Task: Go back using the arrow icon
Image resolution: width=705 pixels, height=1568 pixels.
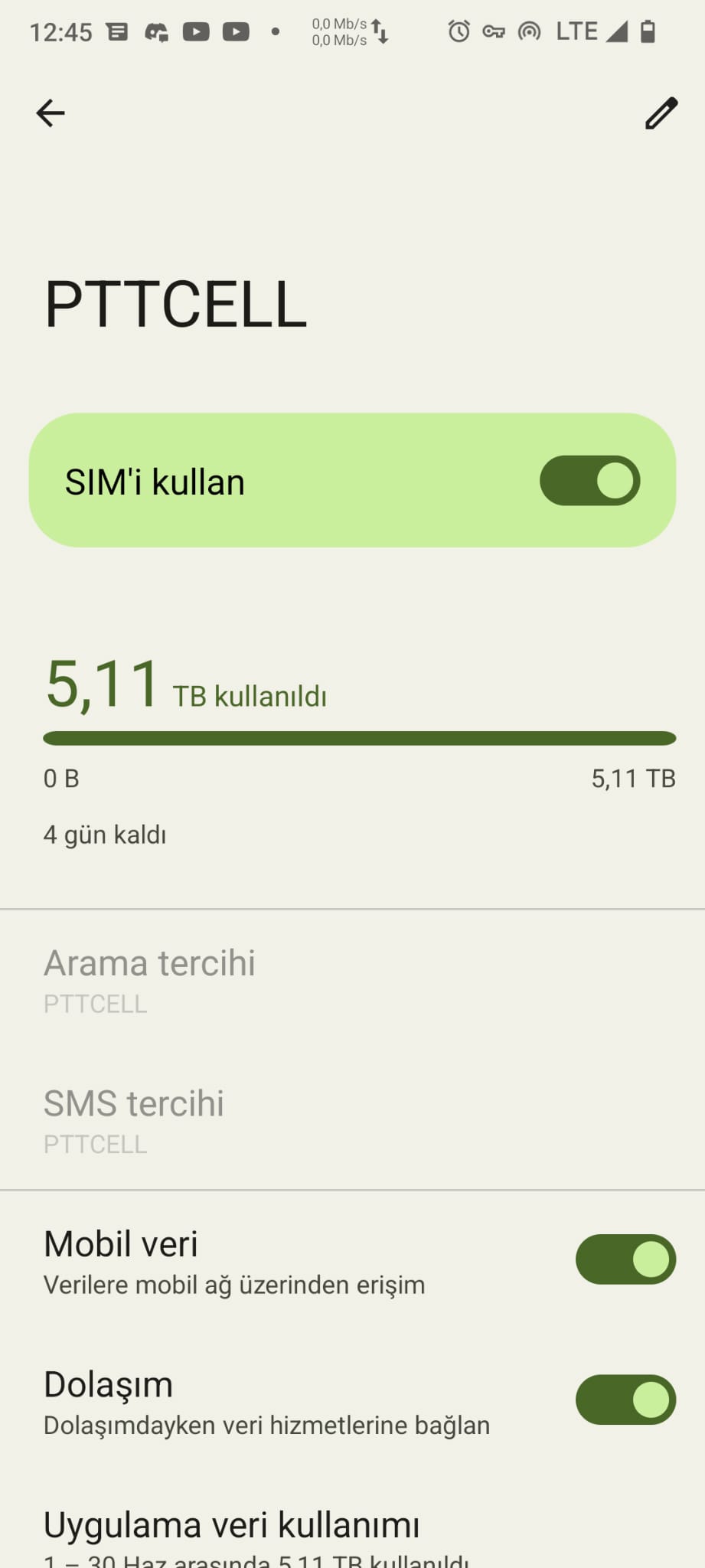Action: point(51,113)
